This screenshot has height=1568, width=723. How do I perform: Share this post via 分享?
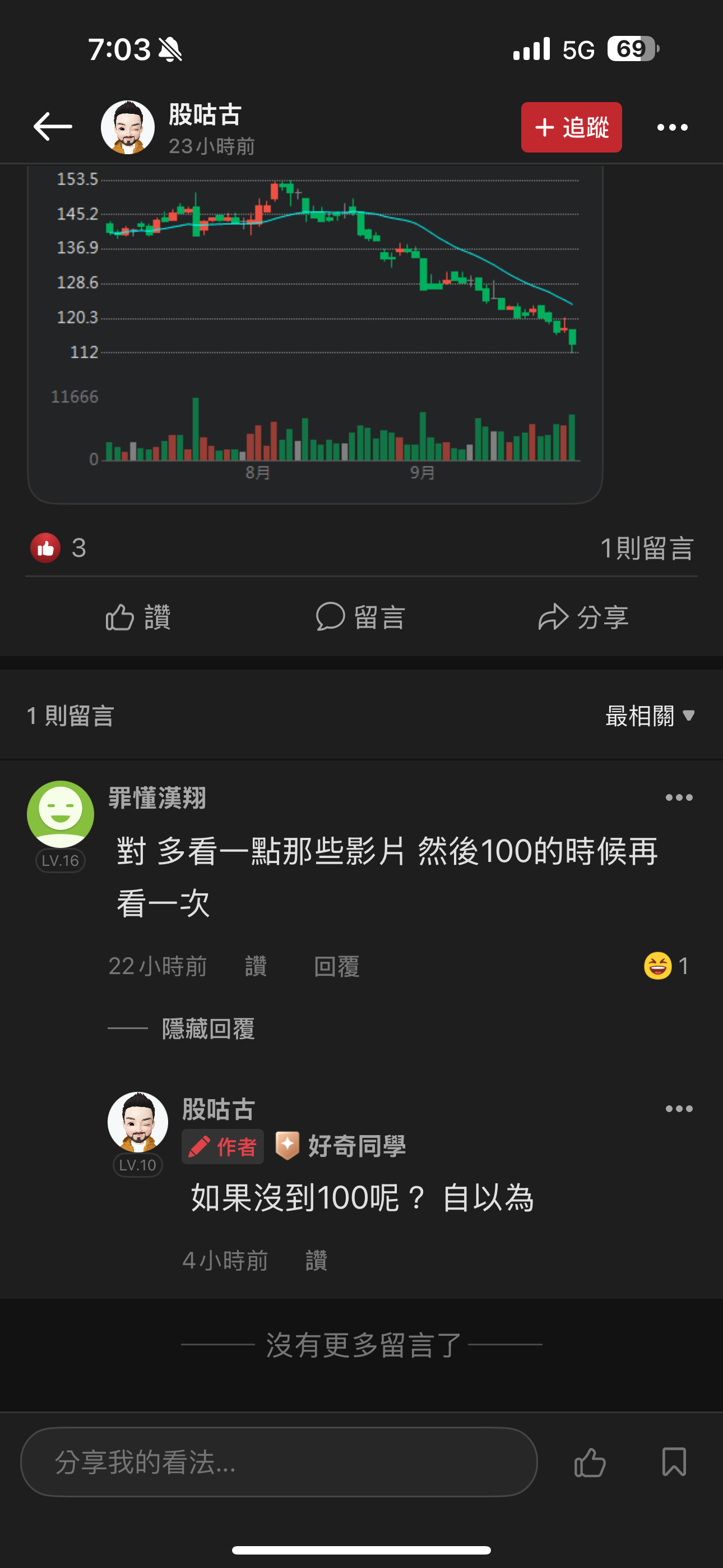click(x=583, y=617)
